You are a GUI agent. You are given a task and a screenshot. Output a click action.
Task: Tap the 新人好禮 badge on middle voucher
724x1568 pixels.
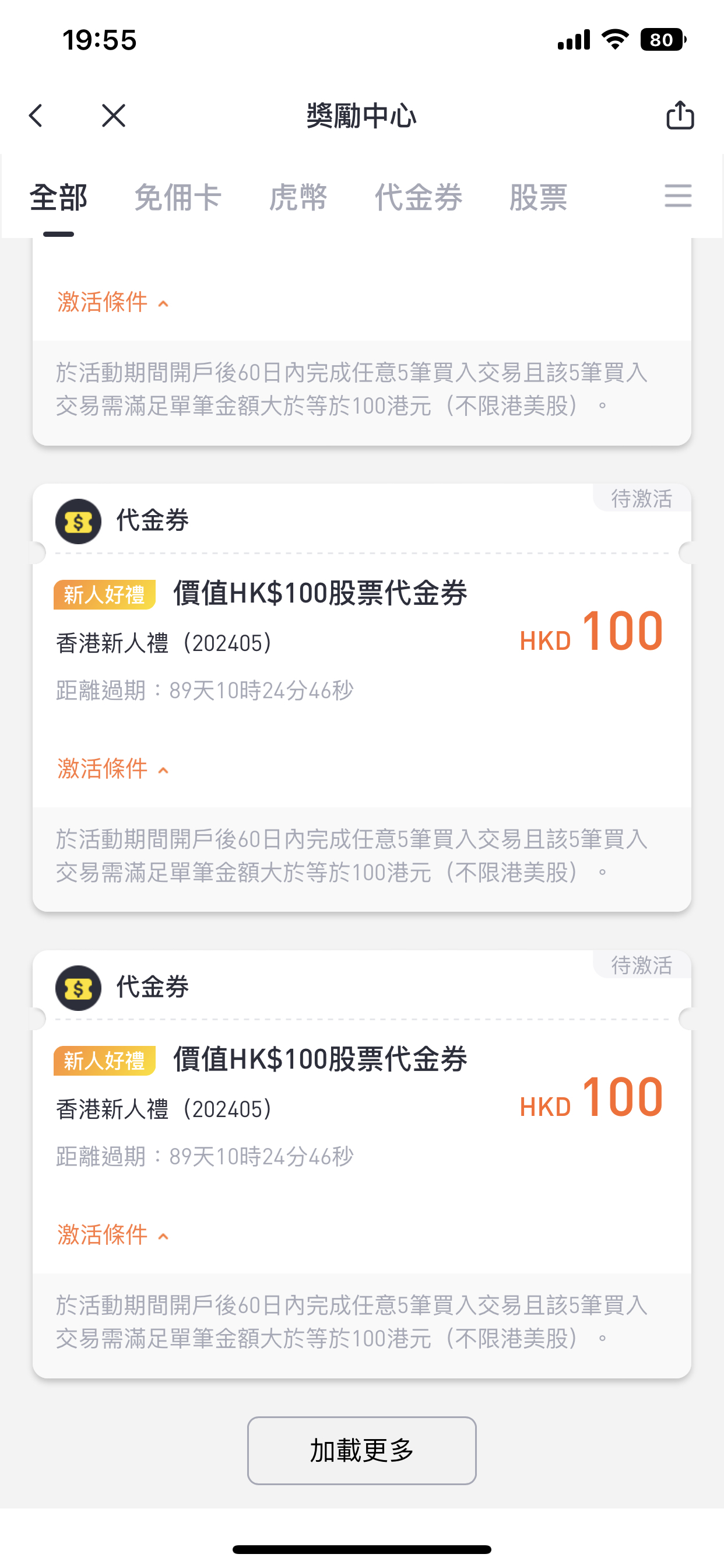(104, 593)
